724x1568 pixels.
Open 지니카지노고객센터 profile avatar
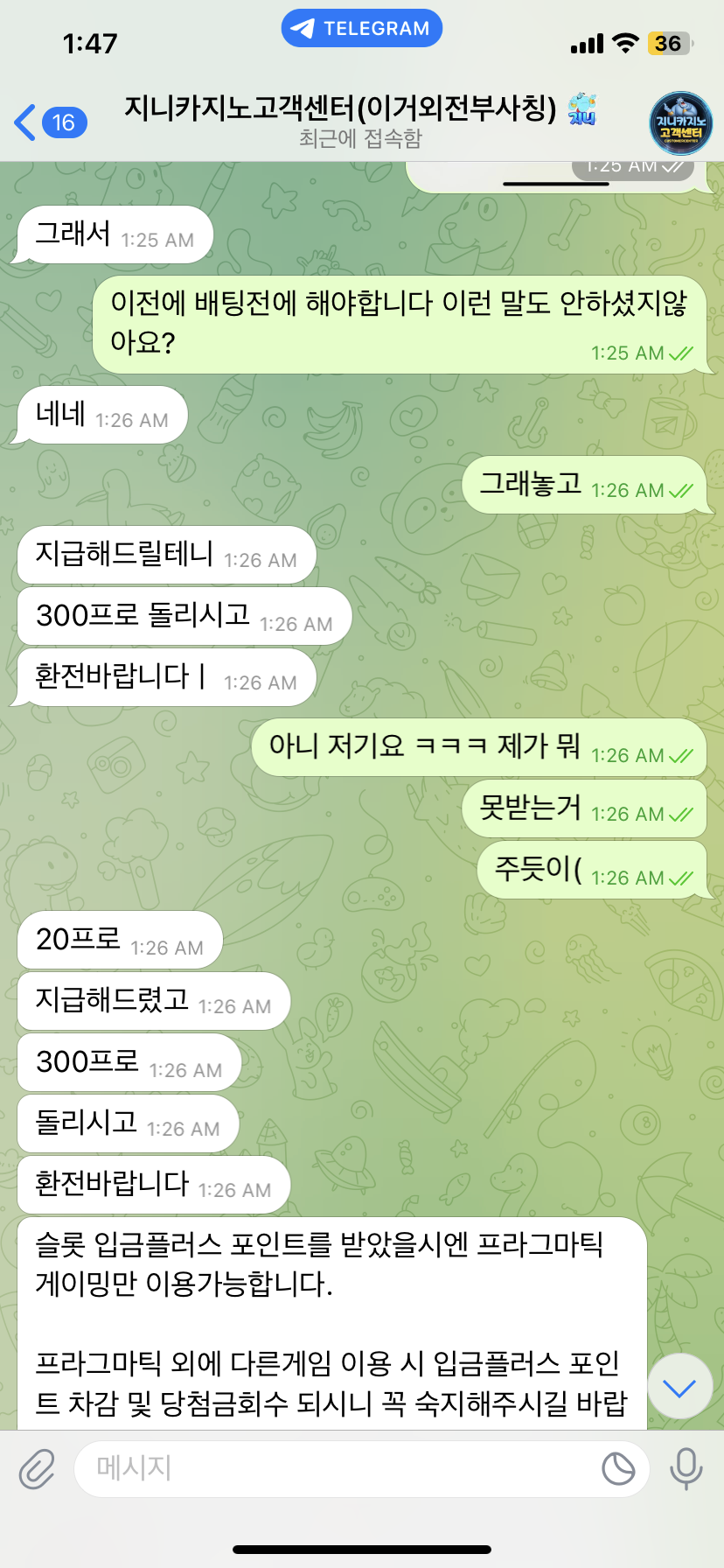click(x=680, y=123)
